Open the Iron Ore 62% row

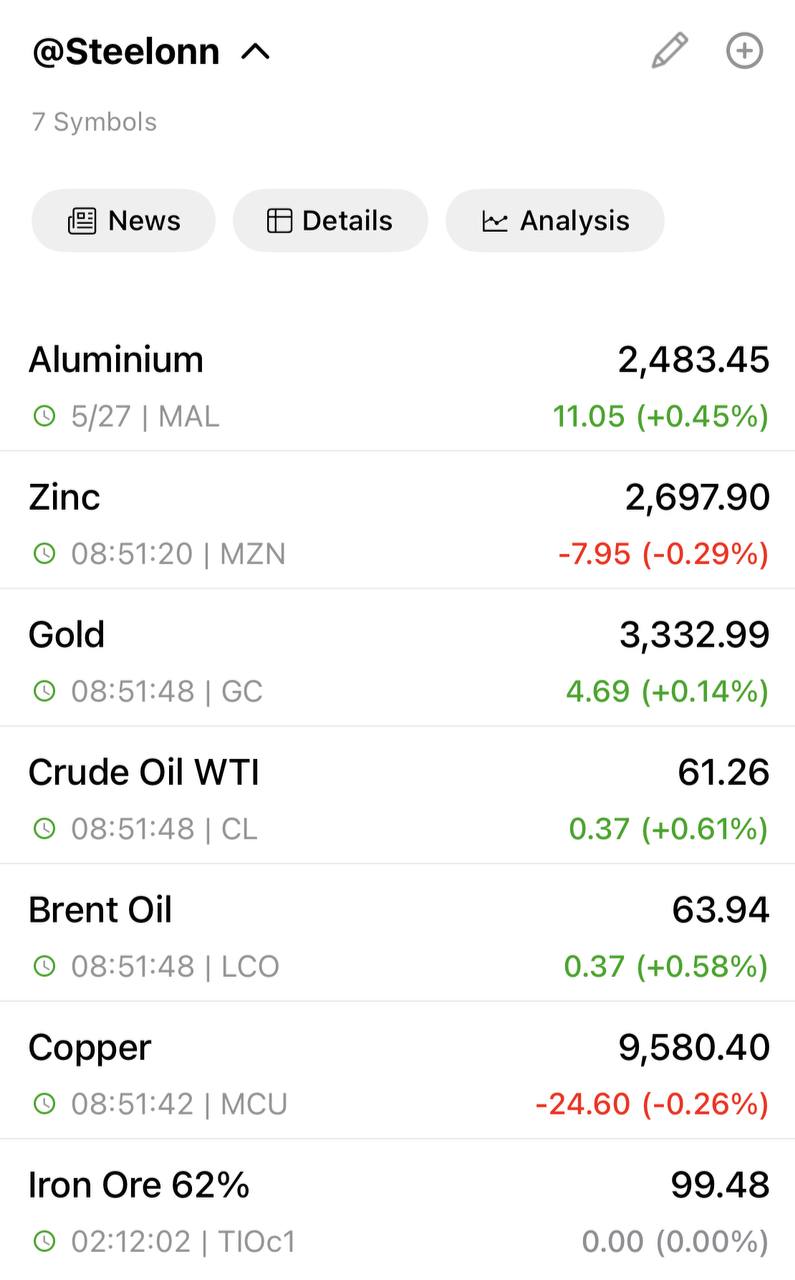point(397,1209)
